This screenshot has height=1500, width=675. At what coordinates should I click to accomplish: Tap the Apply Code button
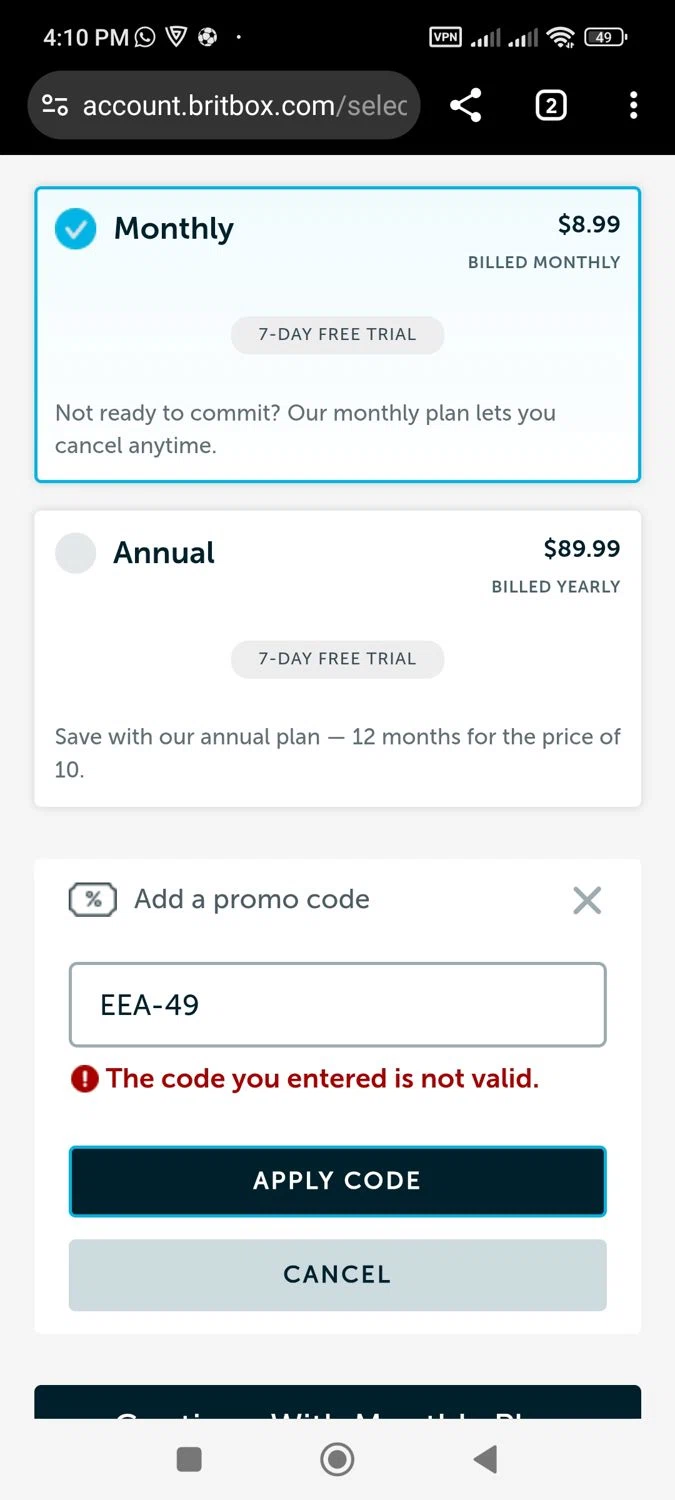[x=337, y=1181]
